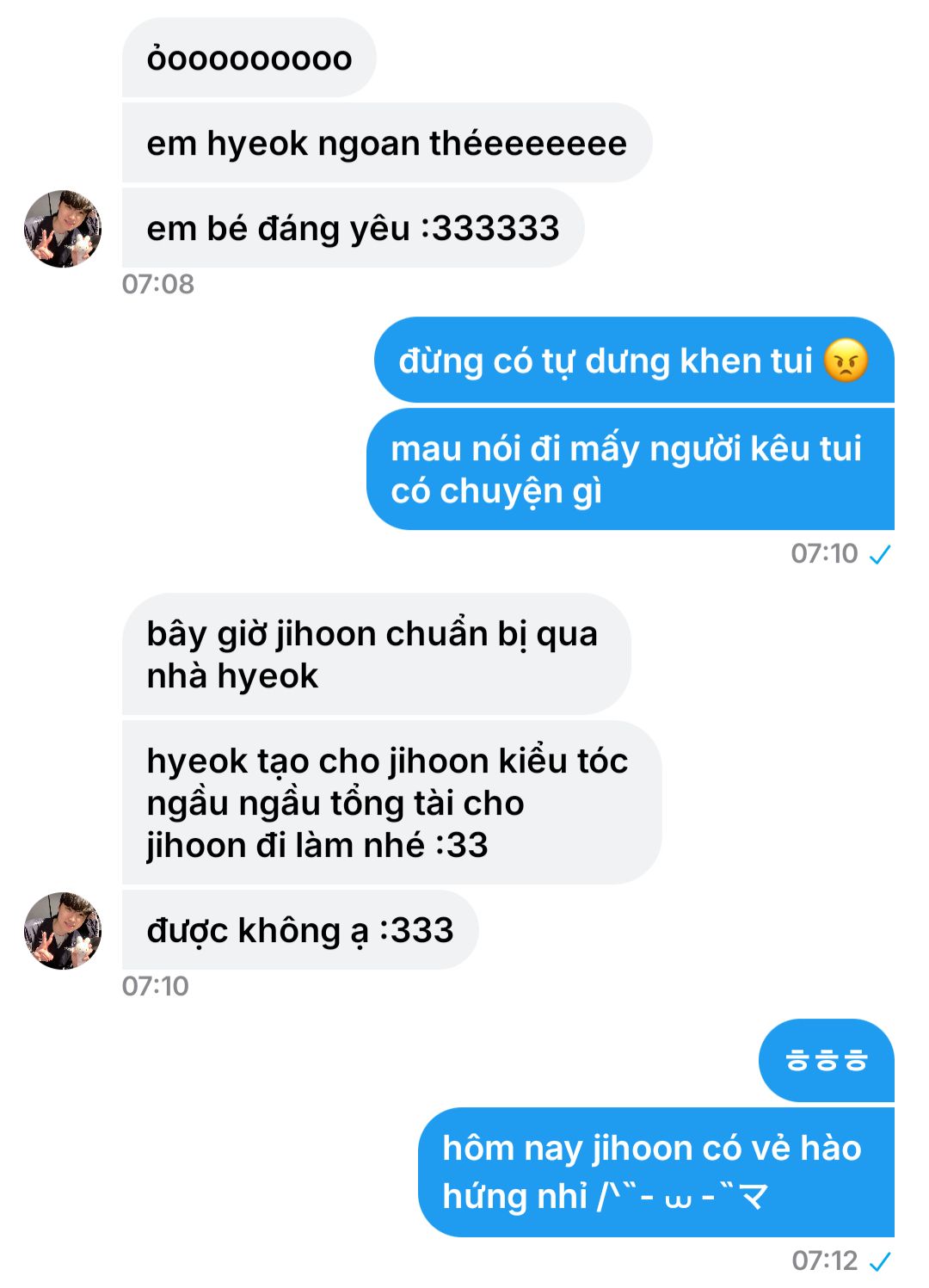Open sender's avatar beside "em bé đáng yêu"
This screenshot has height=1288, width=929.
click(63, 229)
